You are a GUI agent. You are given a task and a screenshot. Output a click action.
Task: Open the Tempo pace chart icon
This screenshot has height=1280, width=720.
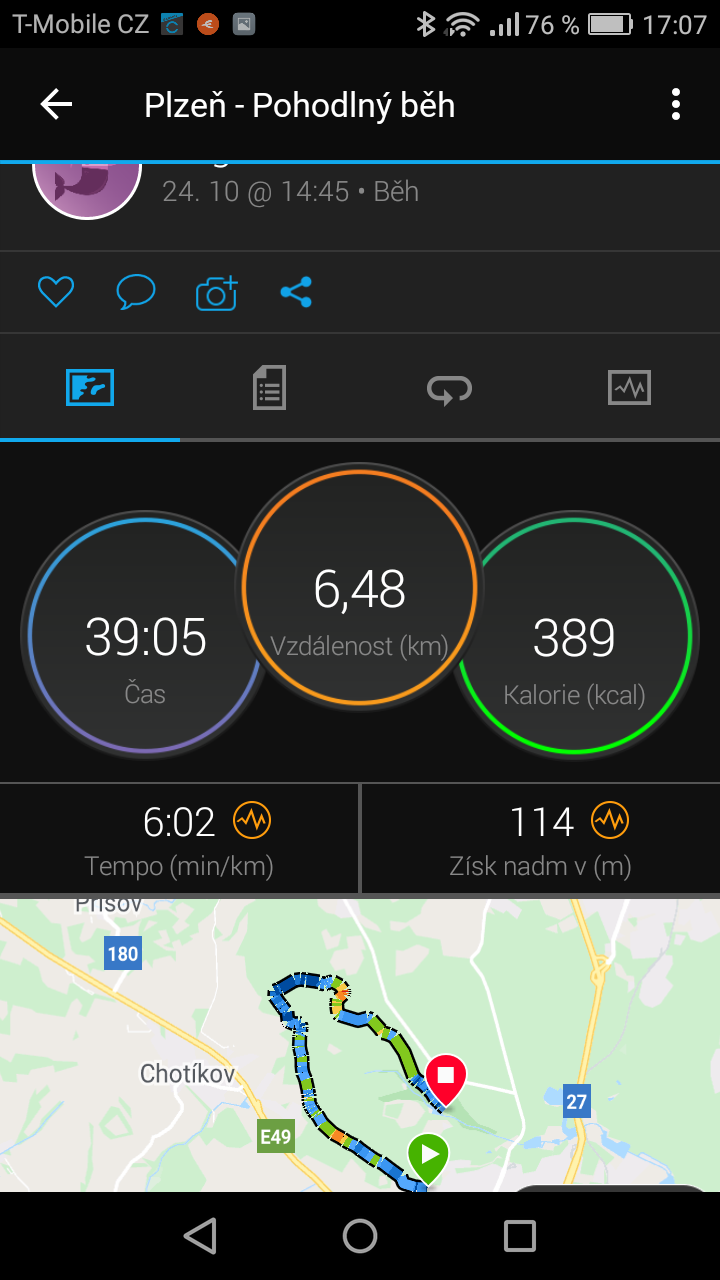(251, 821)
